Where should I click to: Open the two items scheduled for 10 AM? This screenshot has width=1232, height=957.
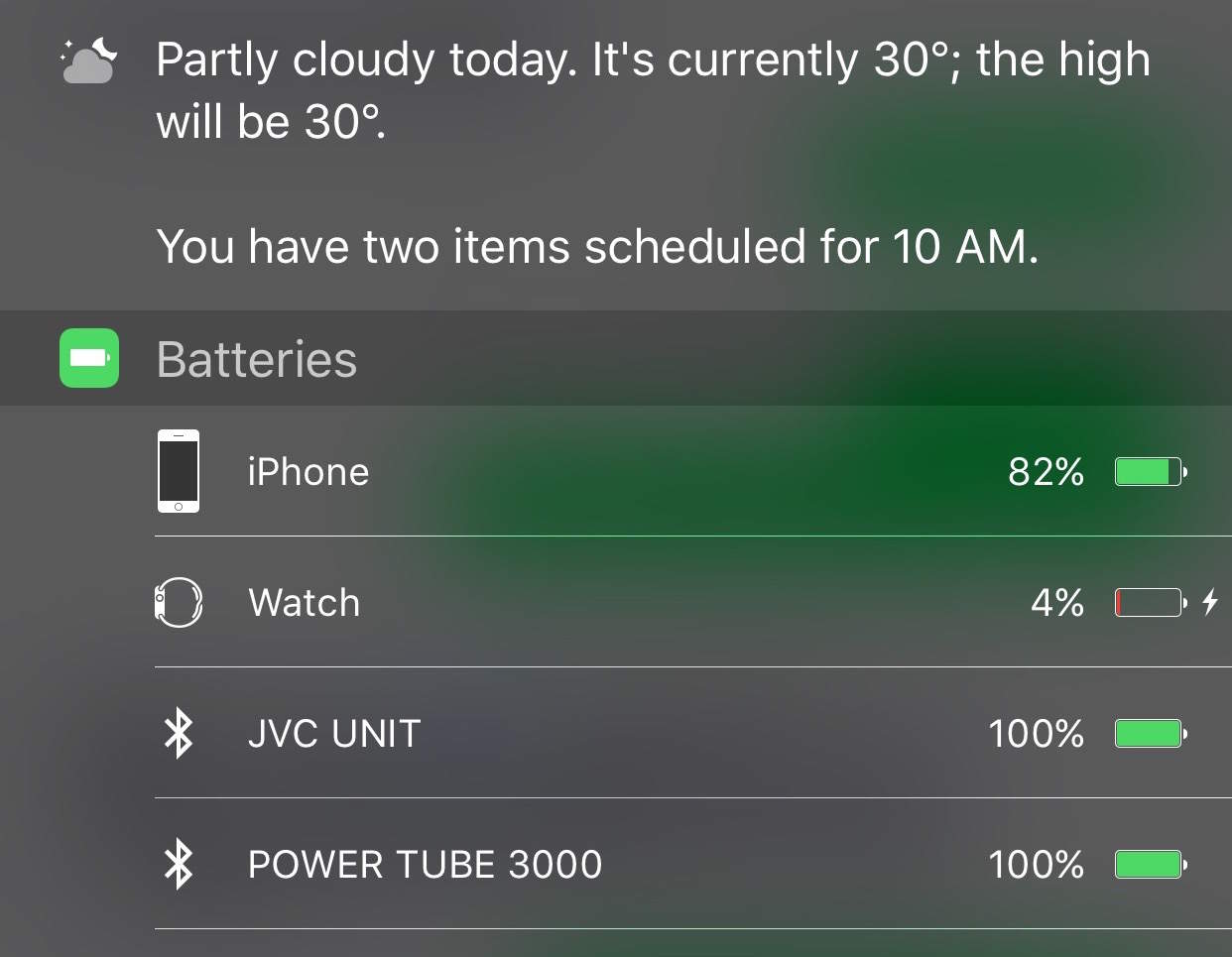point(597,246)
